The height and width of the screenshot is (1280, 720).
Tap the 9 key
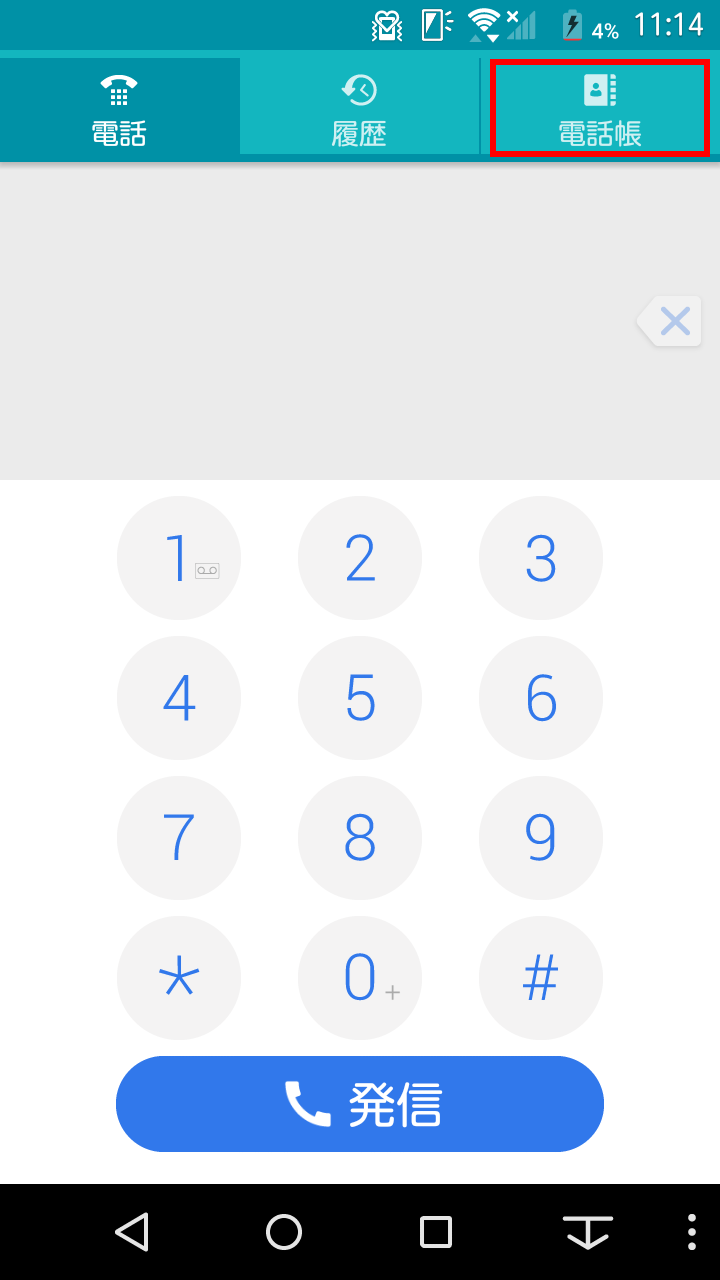click(x=541, y=838)
